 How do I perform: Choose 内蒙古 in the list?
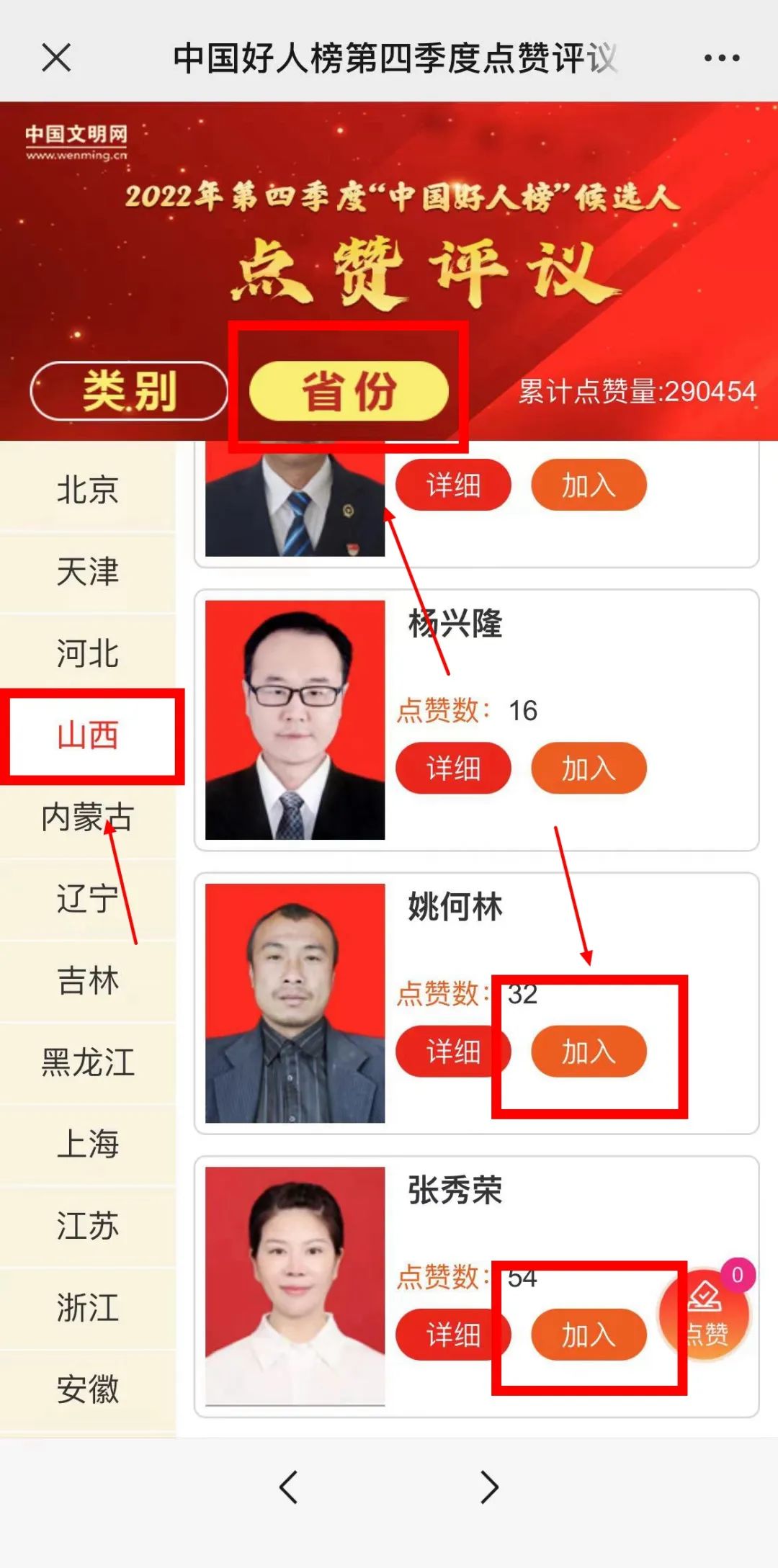tap(88, 817)
